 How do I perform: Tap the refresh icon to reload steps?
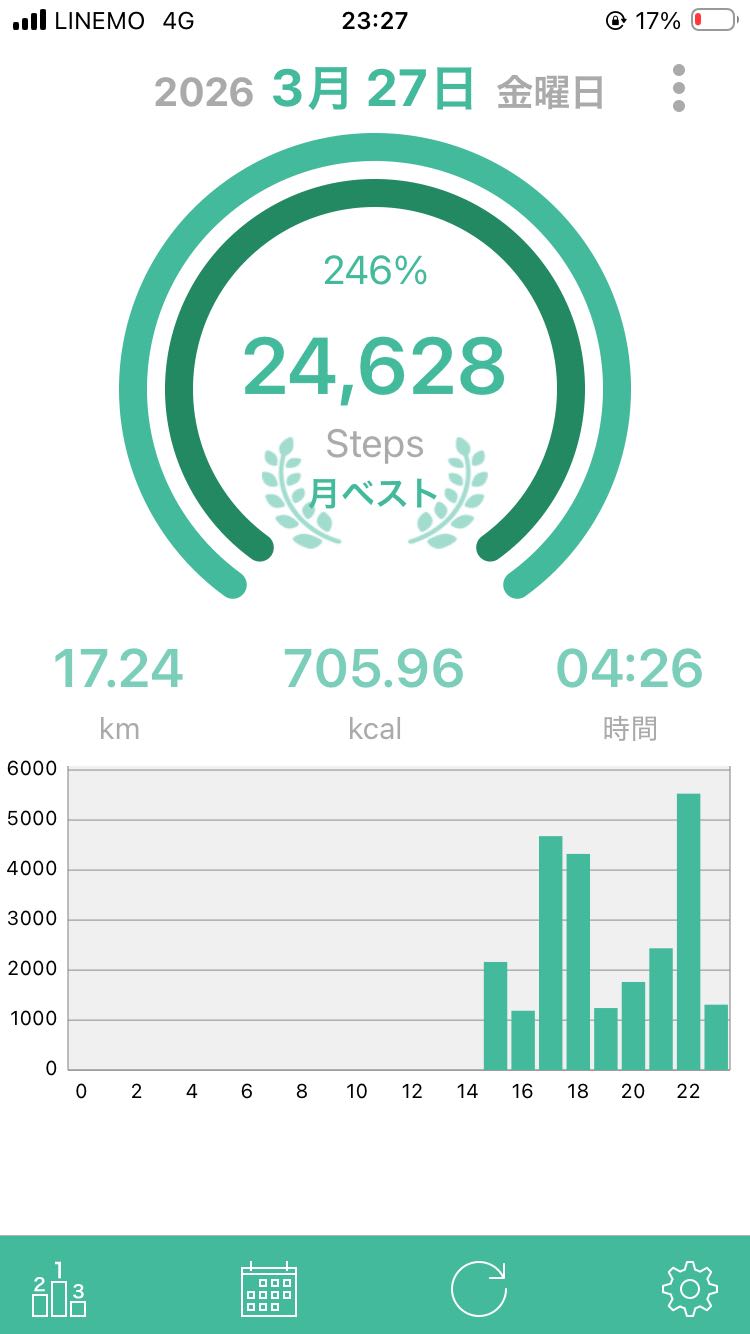479,1289
